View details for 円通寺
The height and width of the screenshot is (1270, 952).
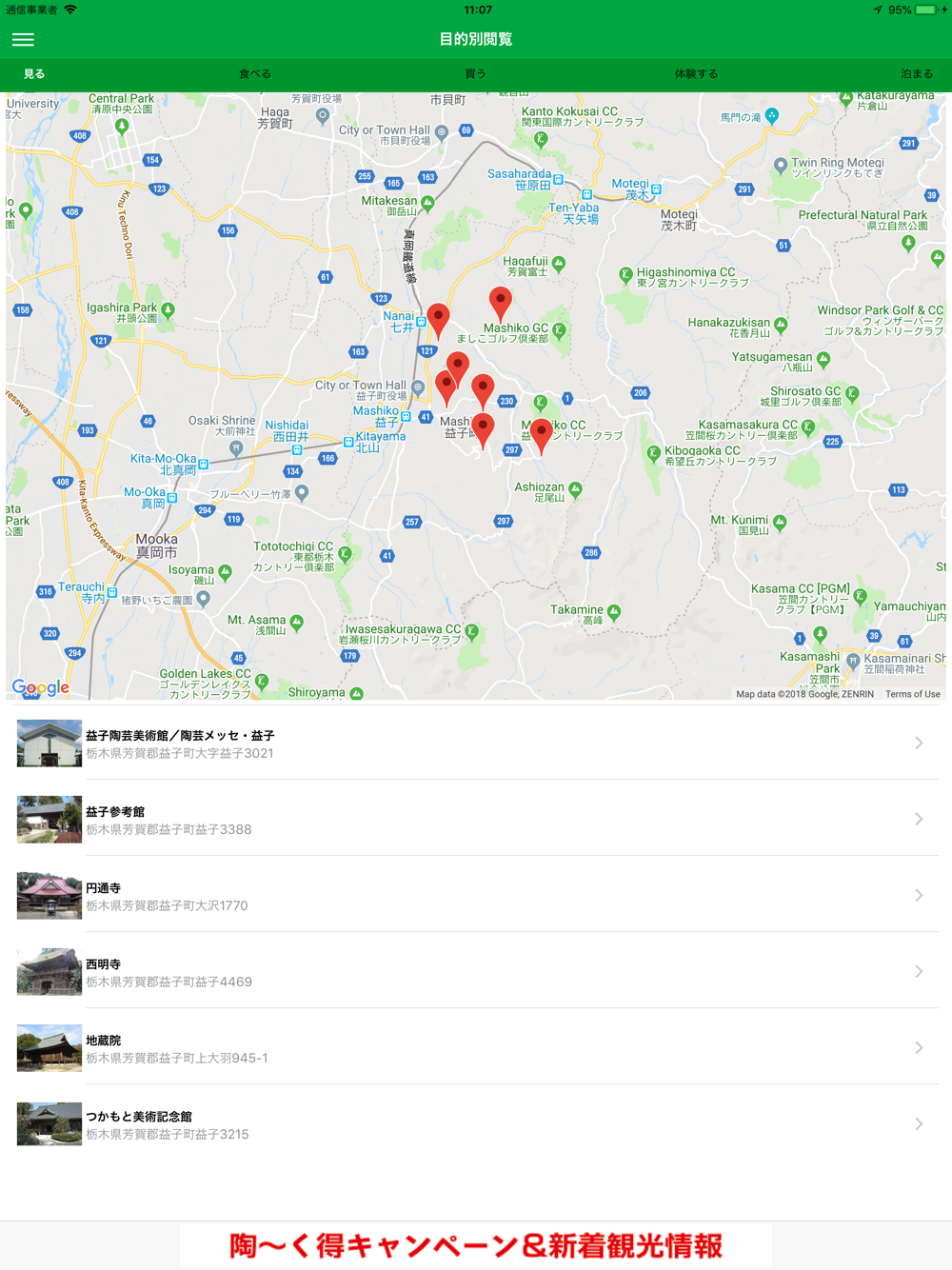(x=476, y=895)
